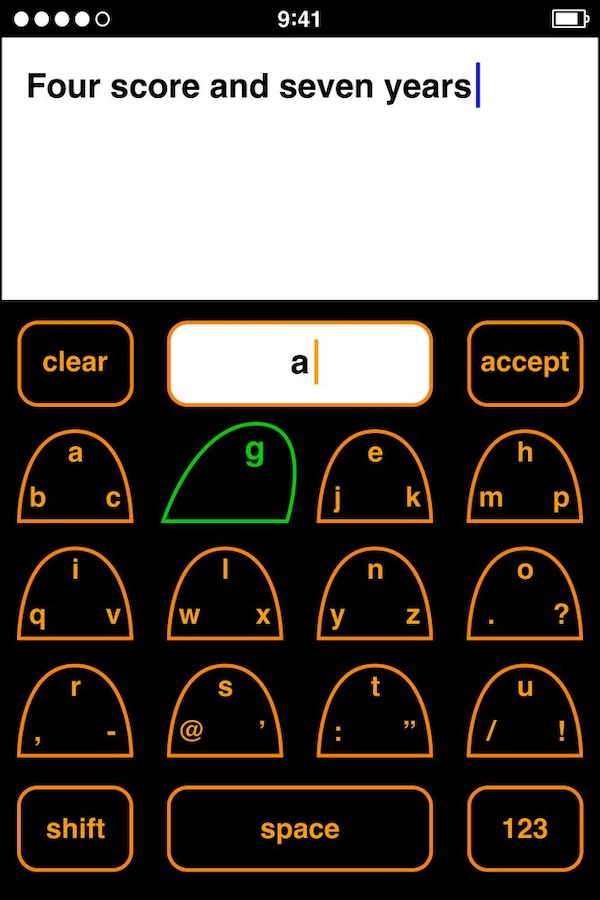This screenshot has width=600, height=900.
Task: Hit the s key with @ and apostrophe
Action: click(x=225, y=713)
